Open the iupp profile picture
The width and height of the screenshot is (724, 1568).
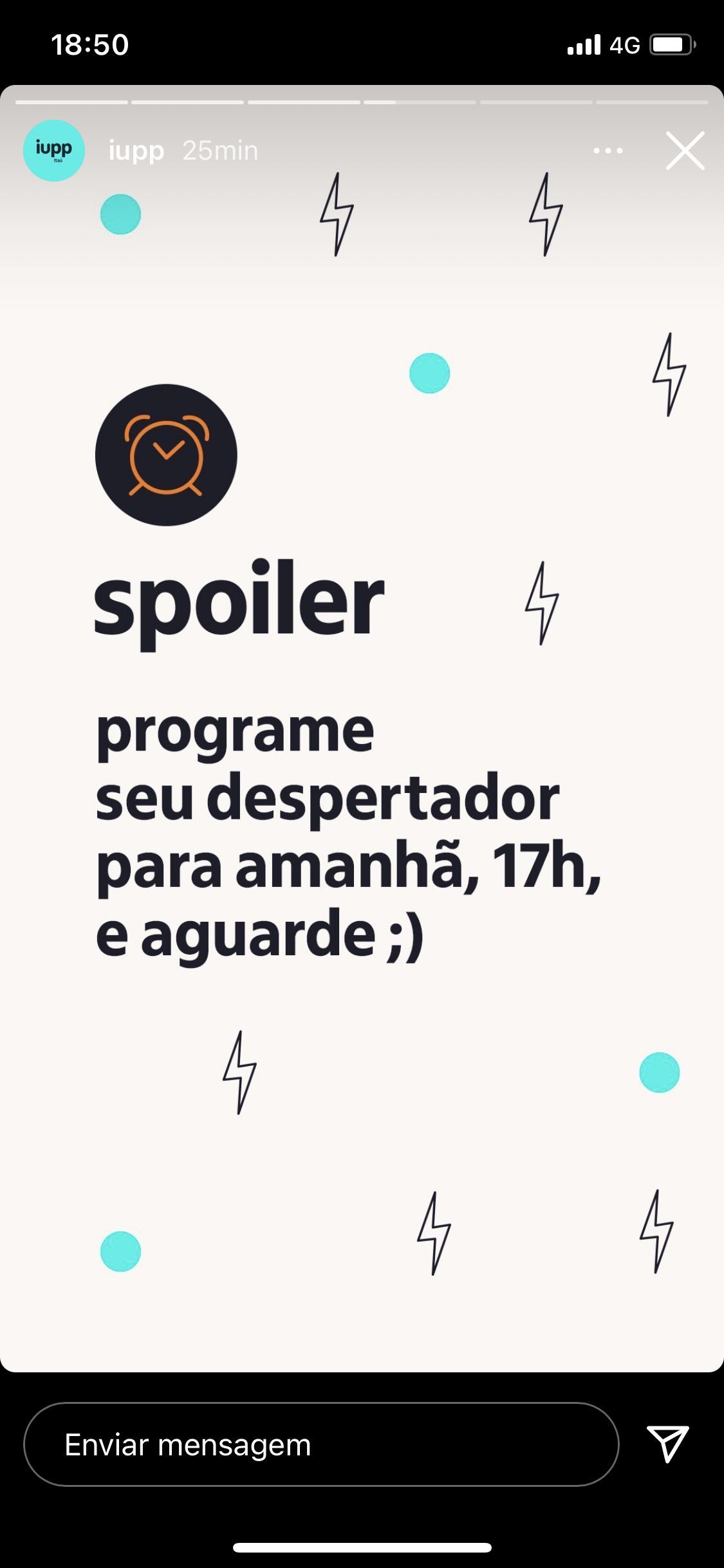pyautogui.click(x=54, y=151)
